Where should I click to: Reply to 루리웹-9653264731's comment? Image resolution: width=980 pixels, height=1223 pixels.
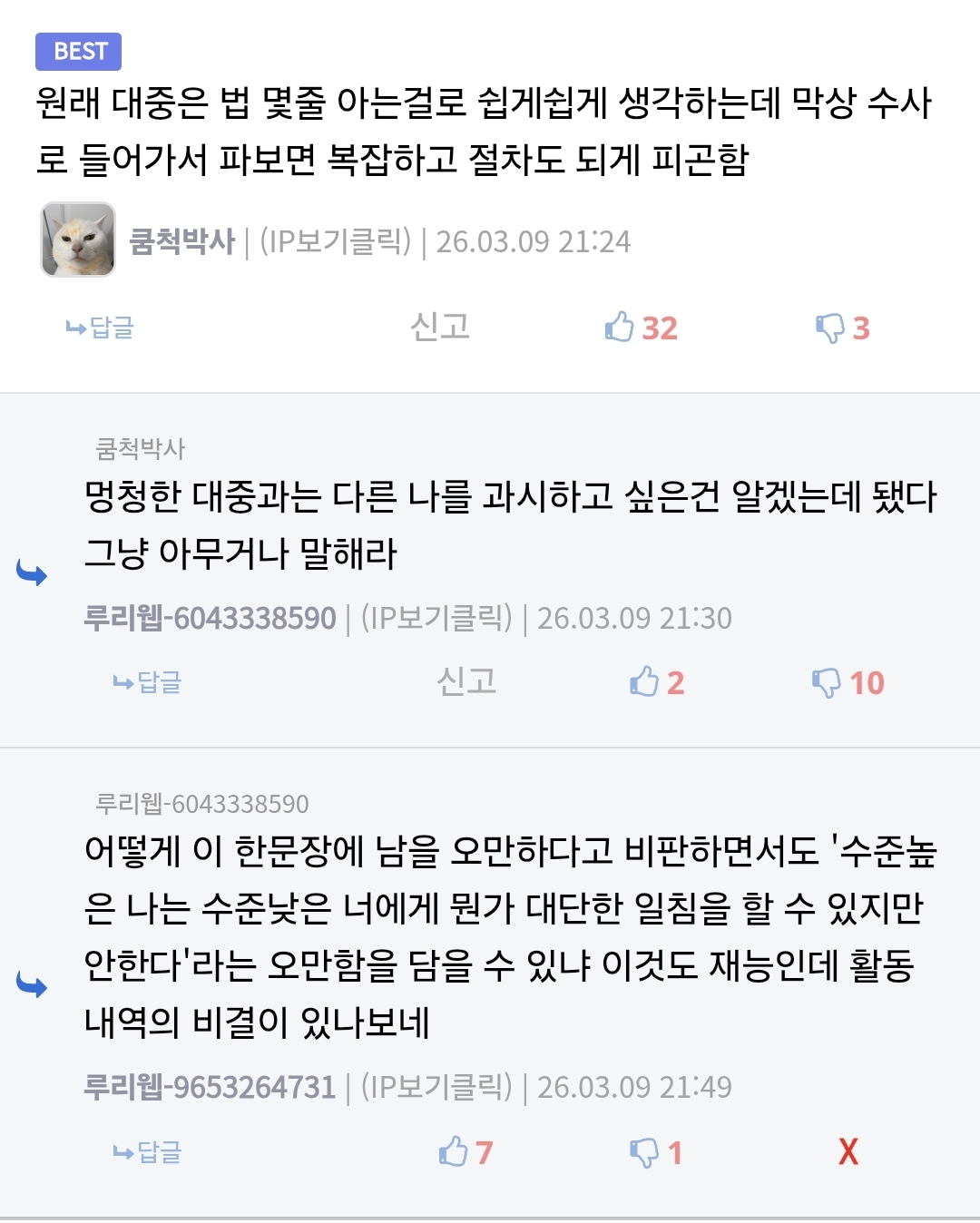coord(148,1152)
